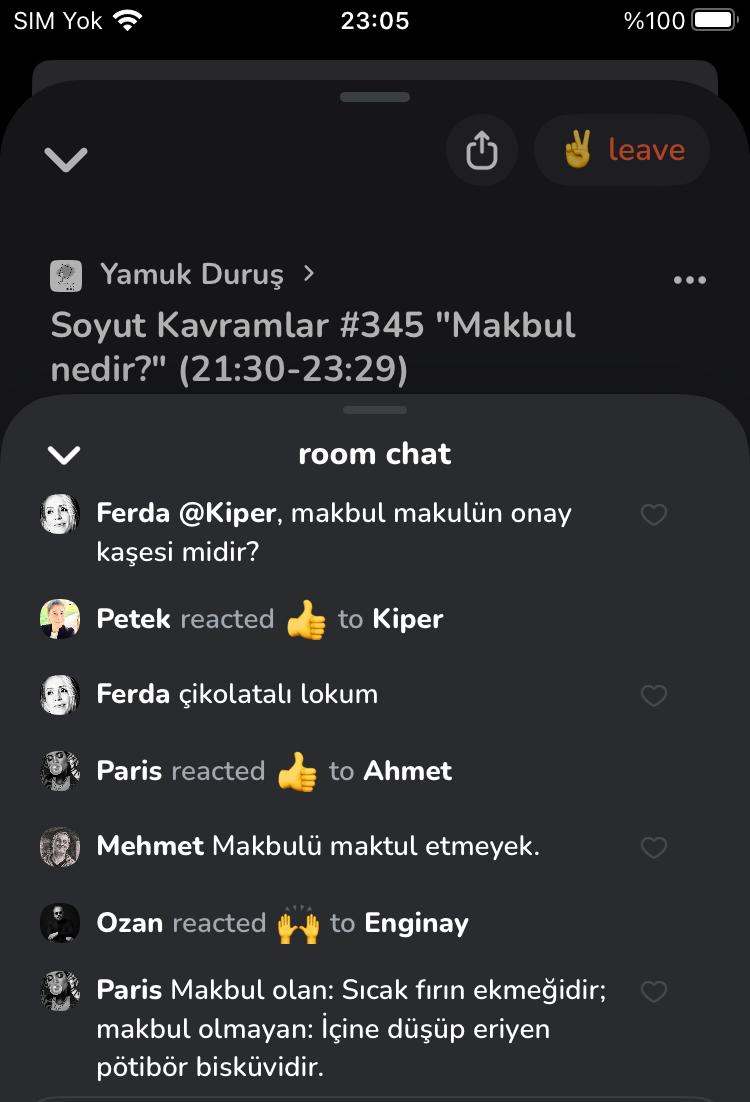Like Mehmet's message
The image size is (750, 1102).
pos(653,848)
